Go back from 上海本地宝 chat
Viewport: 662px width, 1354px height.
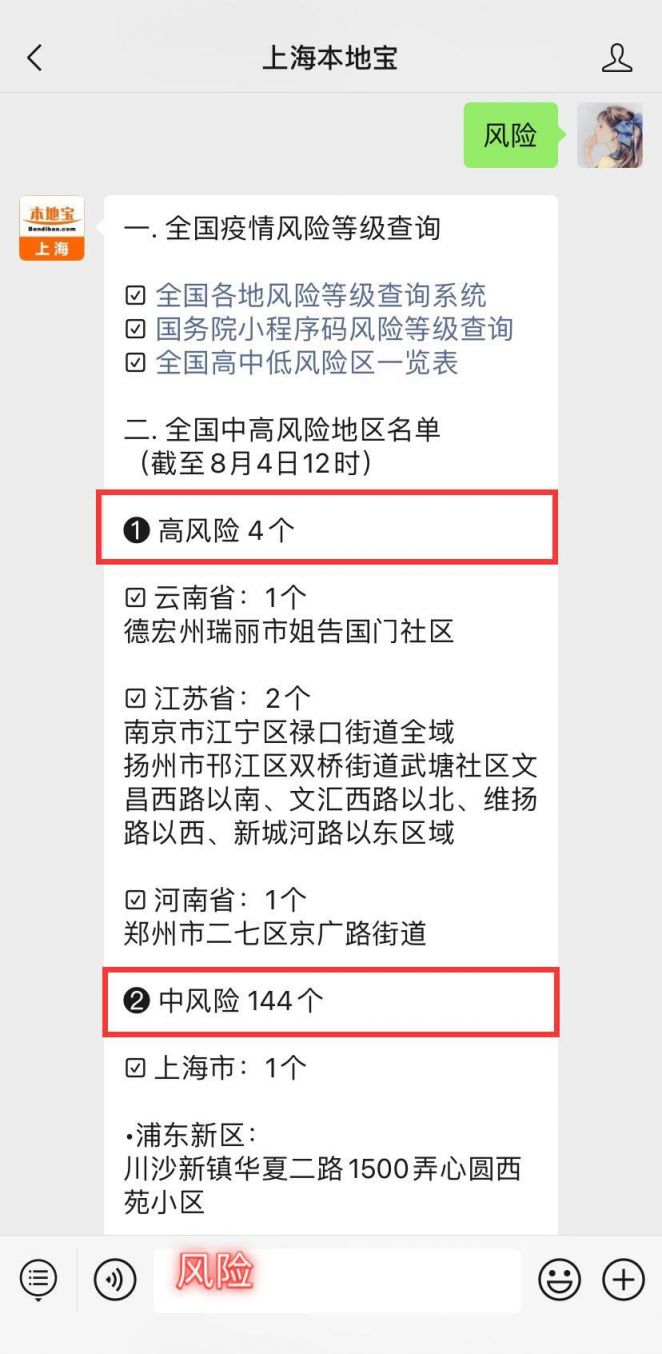35,58
